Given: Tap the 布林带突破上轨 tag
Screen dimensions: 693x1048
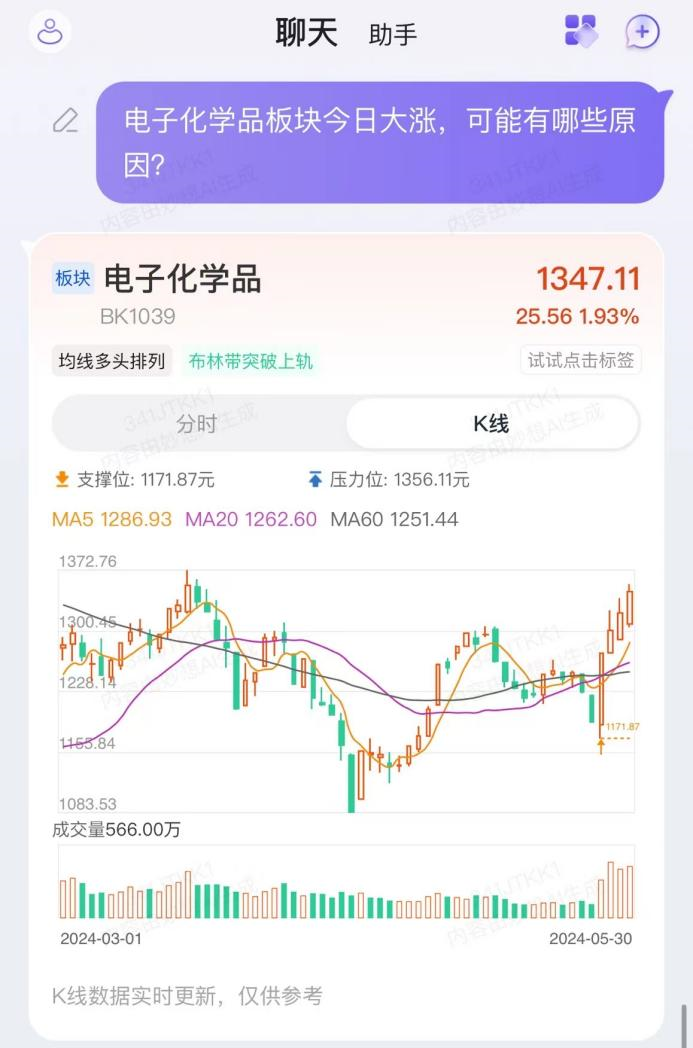Looking at the screenshot, I should tap(251, 361).
